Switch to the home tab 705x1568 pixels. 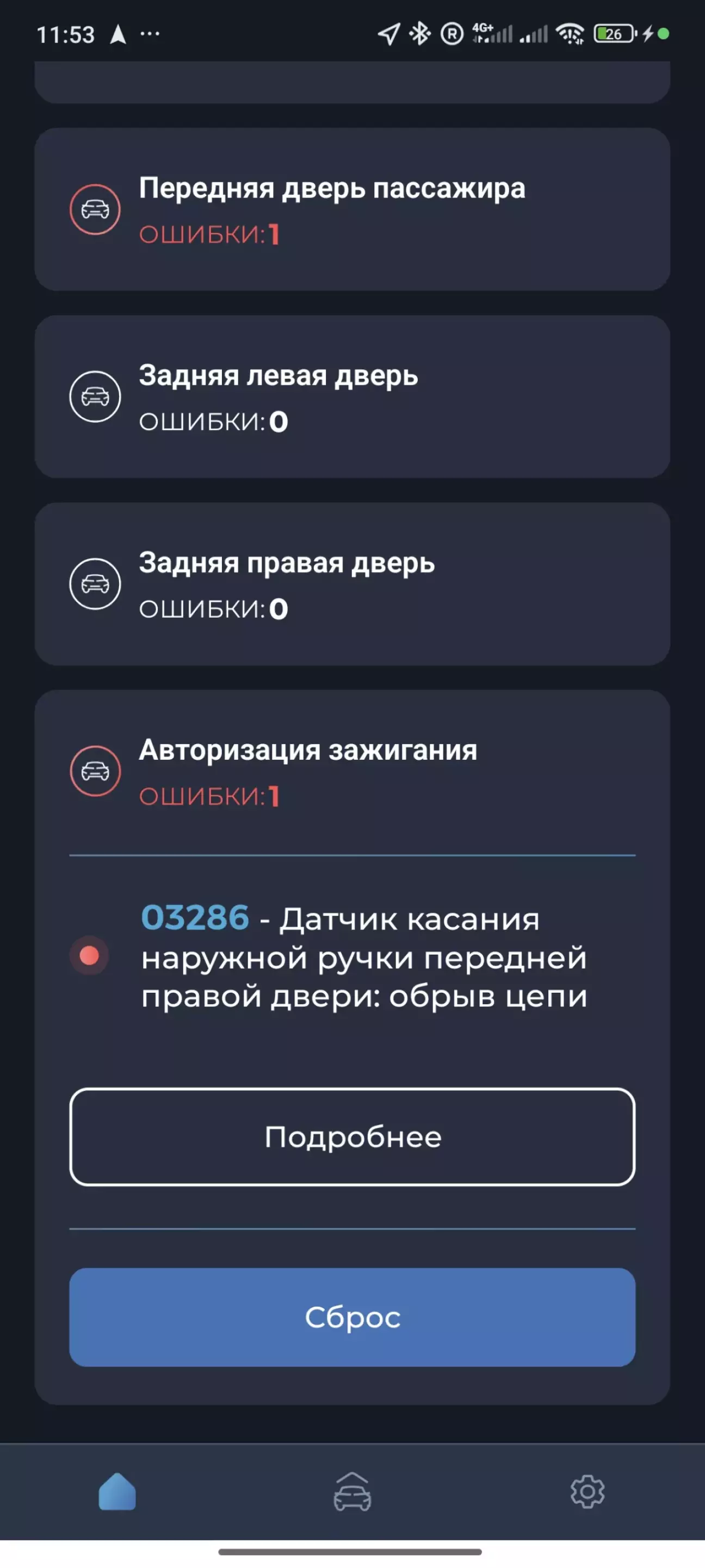pyautogui.click(x=117, y=1491)
